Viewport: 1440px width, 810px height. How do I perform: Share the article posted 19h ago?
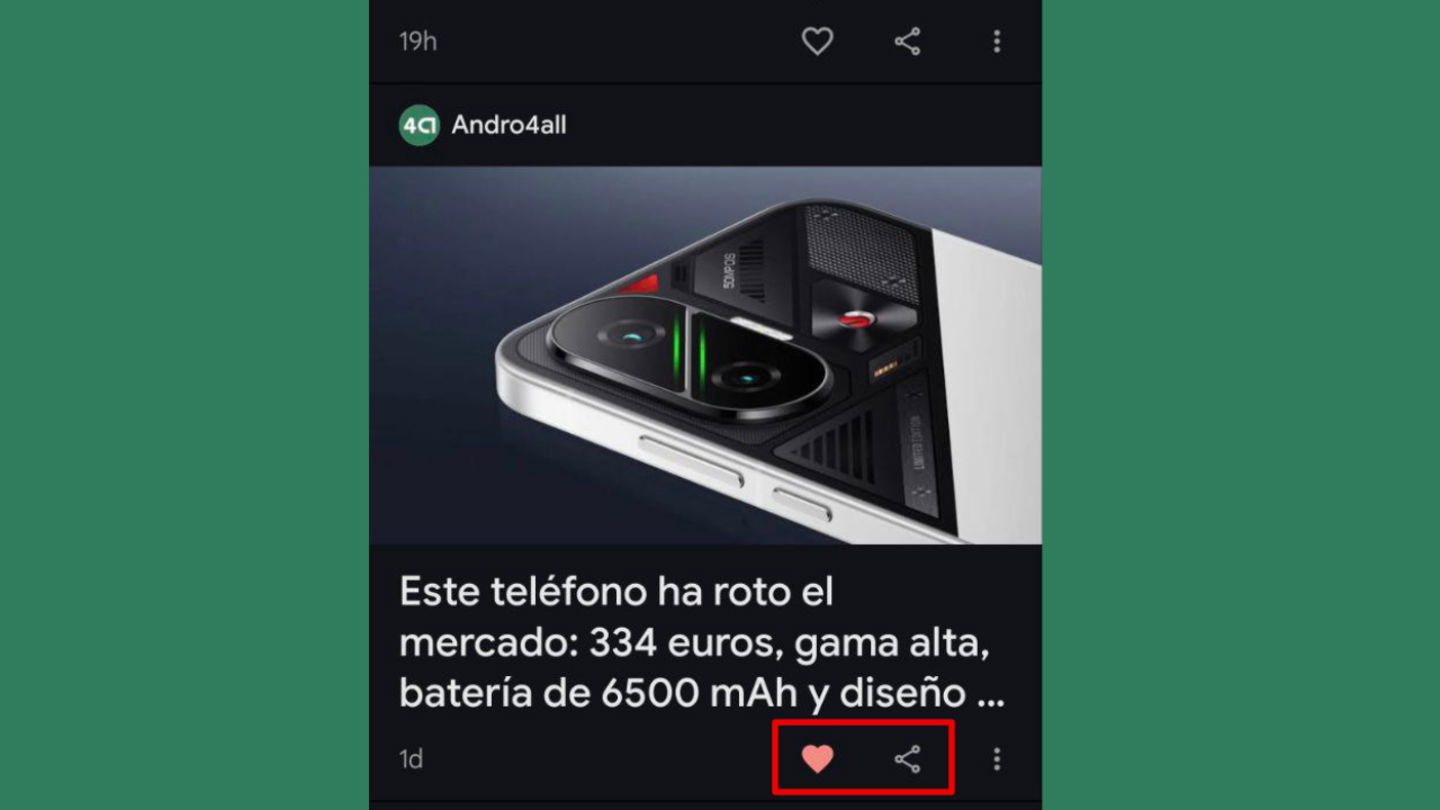[x=907, y=41]
